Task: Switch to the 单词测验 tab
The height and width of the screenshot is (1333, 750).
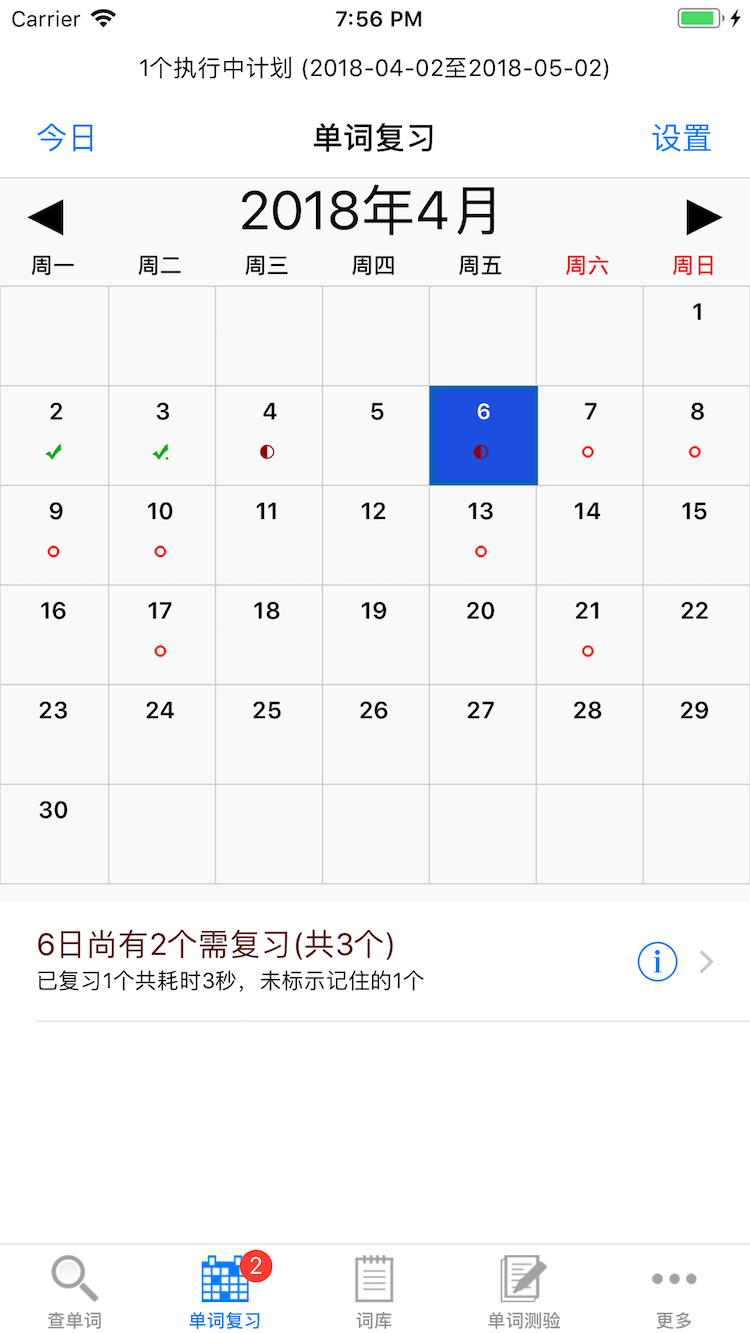Action: click(x=524, y=1291)
